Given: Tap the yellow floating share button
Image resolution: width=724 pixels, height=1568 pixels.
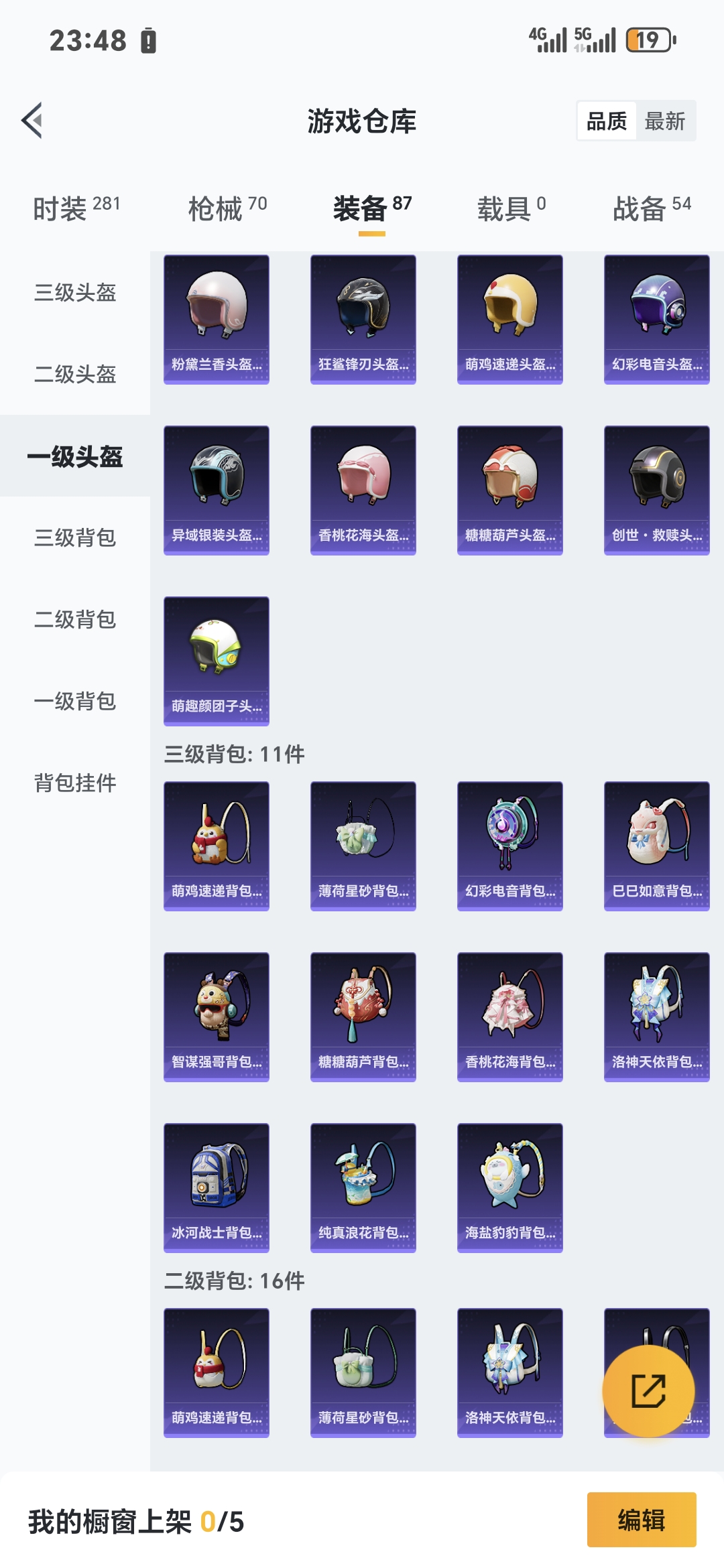Looking at the screenshot, I should pos(648,1391).
